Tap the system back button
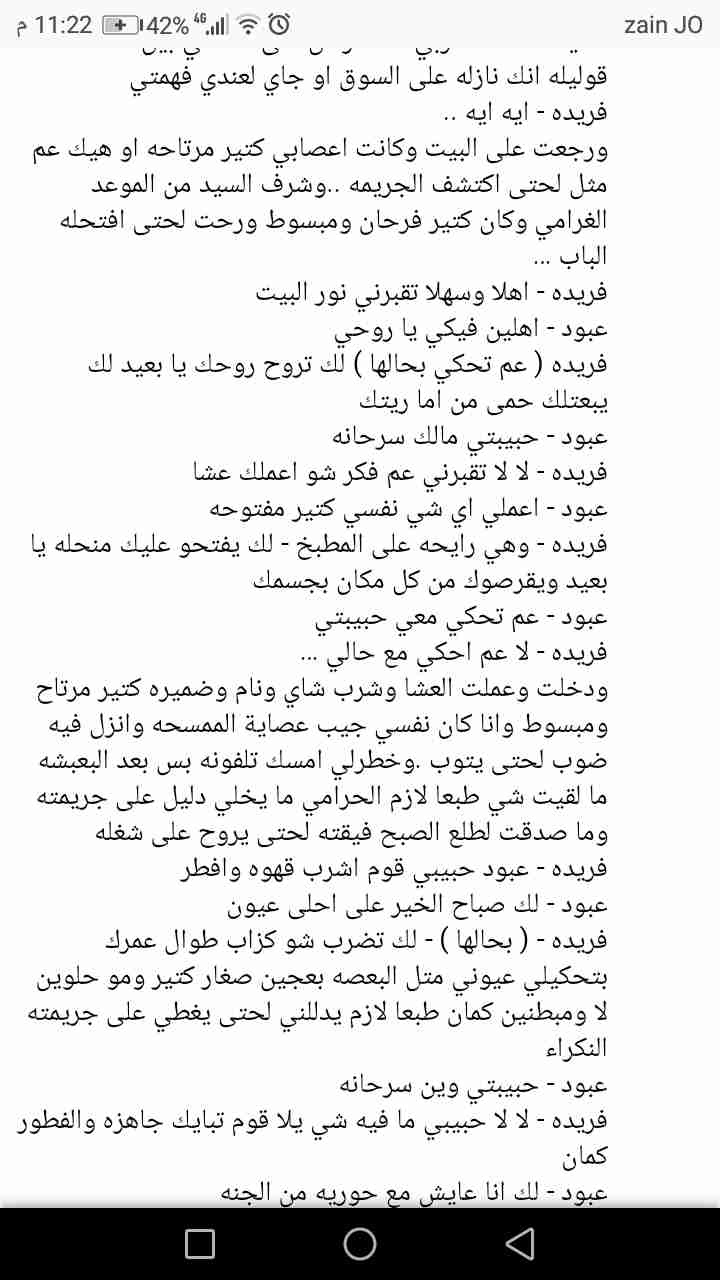The width and height of the screenshot is (720, 1280). (520, 1243)
